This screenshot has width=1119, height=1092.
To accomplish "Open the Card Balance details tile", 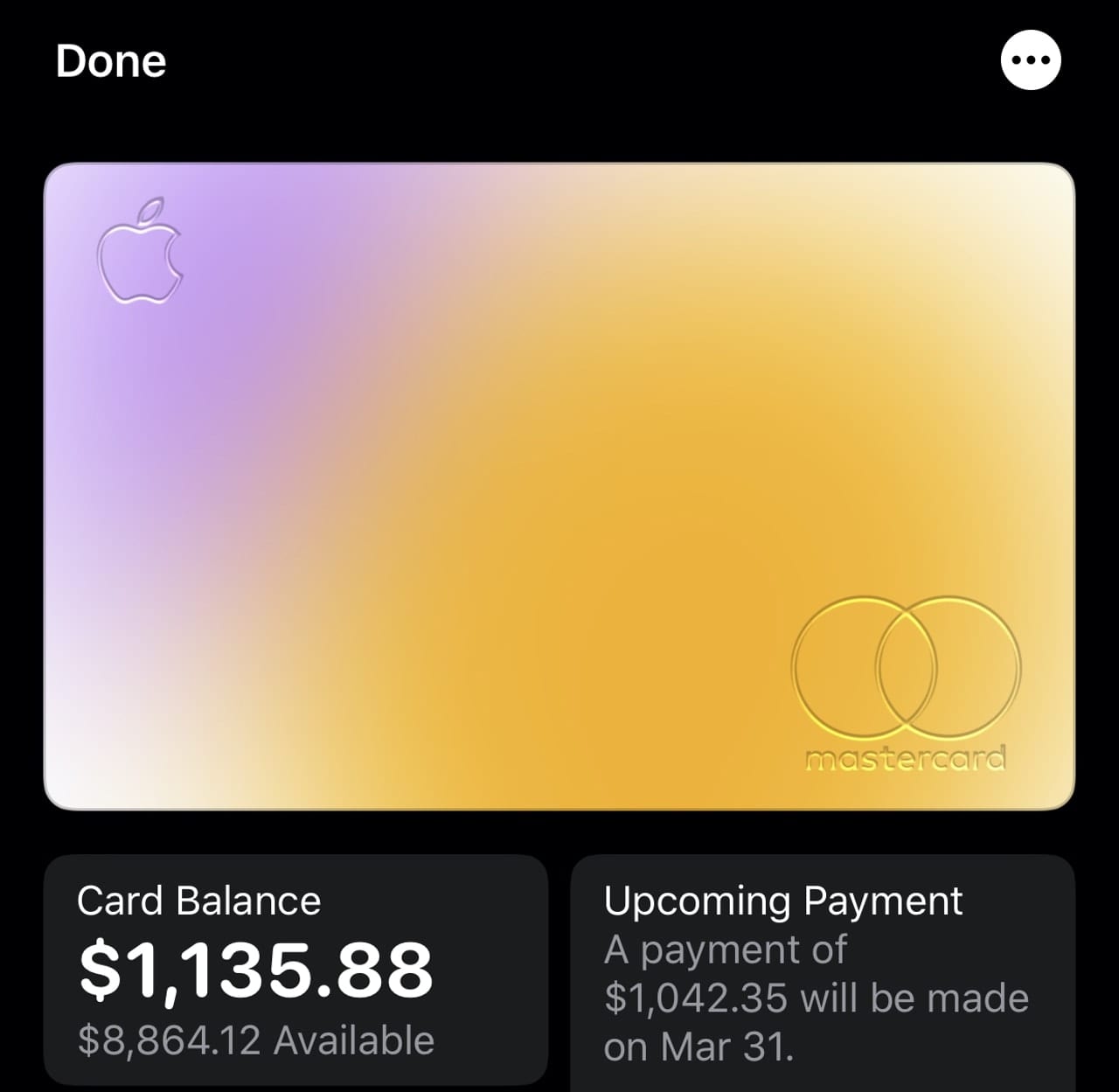I will (x=295, y=970).
